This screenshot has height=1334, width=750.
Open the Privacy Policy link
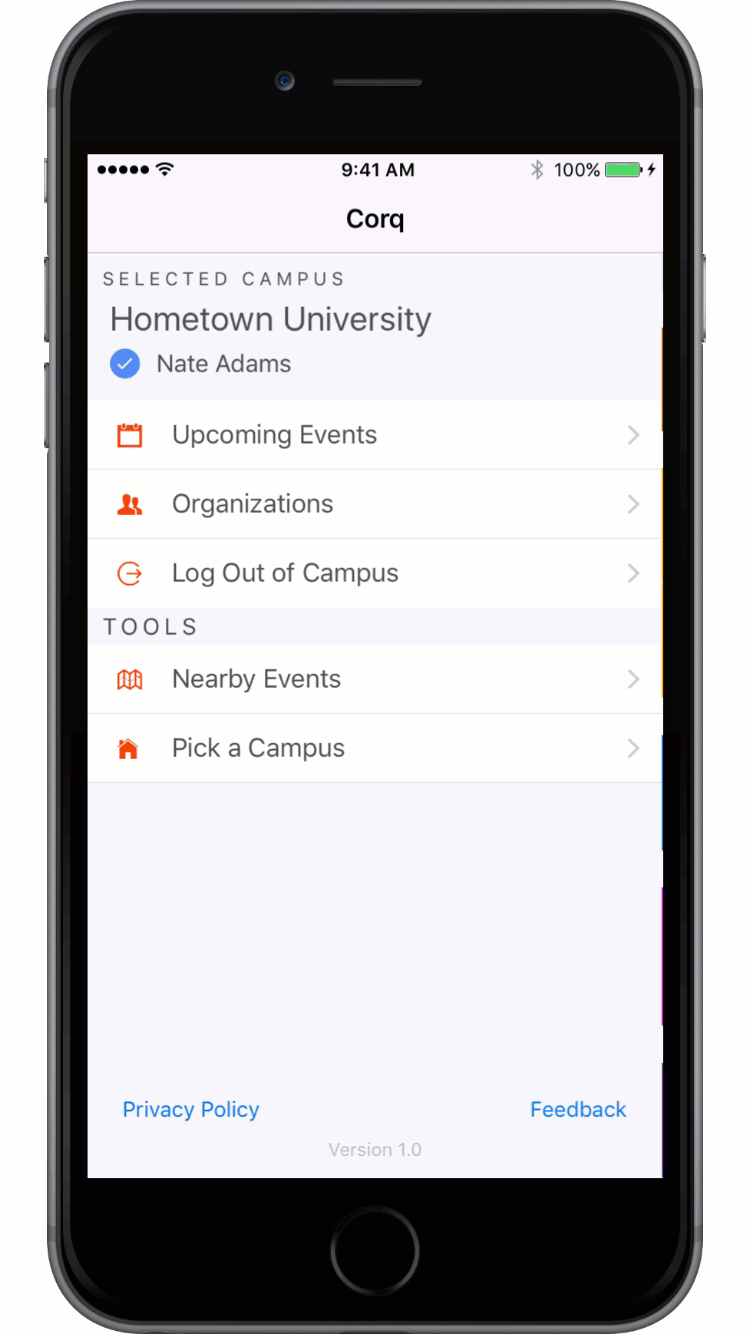tap(191, 1109)
